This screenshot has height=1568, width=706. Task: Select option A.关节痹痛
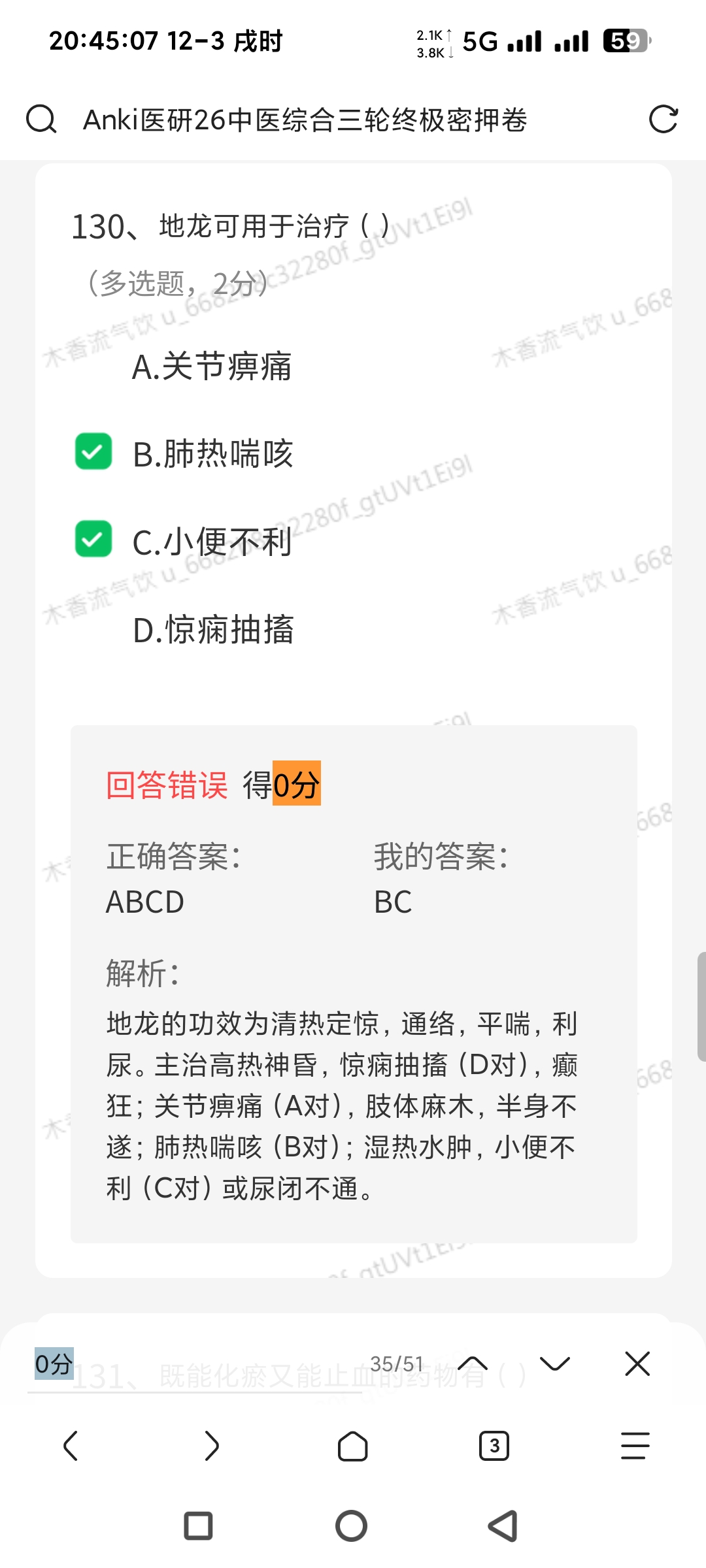point(211,366)
